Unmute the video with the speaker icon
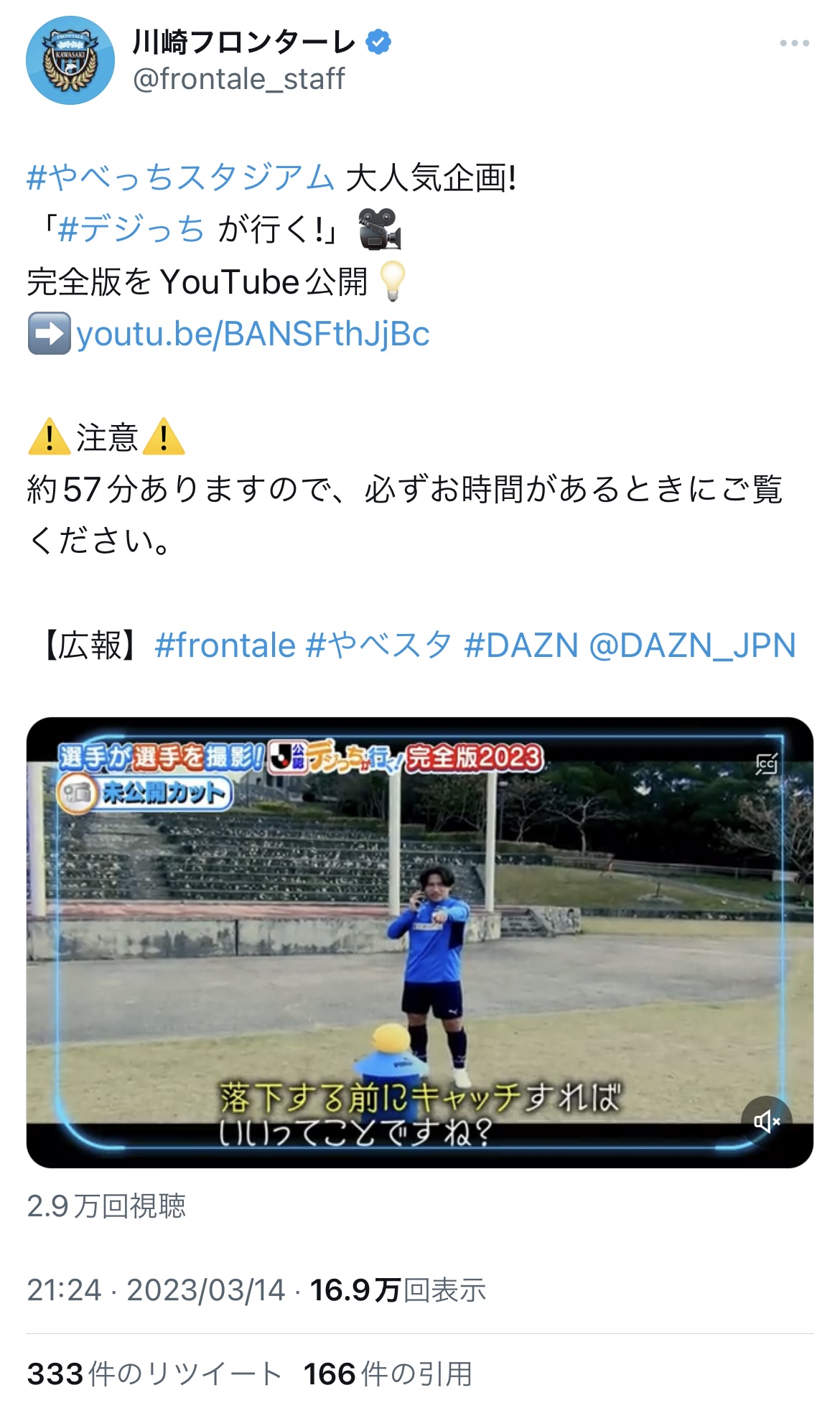Viewport: 840px width, 1403px height. 766,1121
